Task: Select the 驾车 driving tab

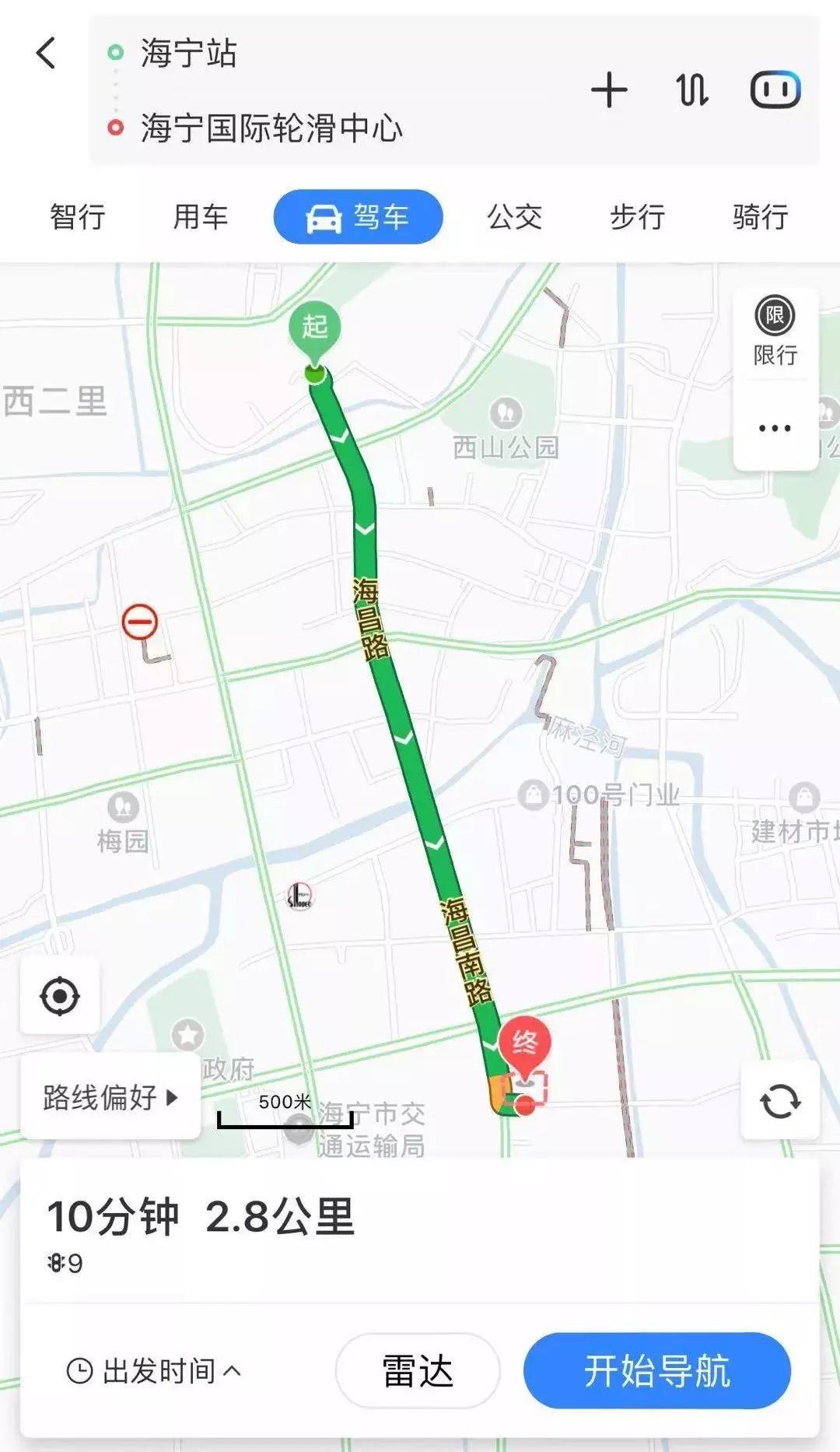Action: coord(359,217)
